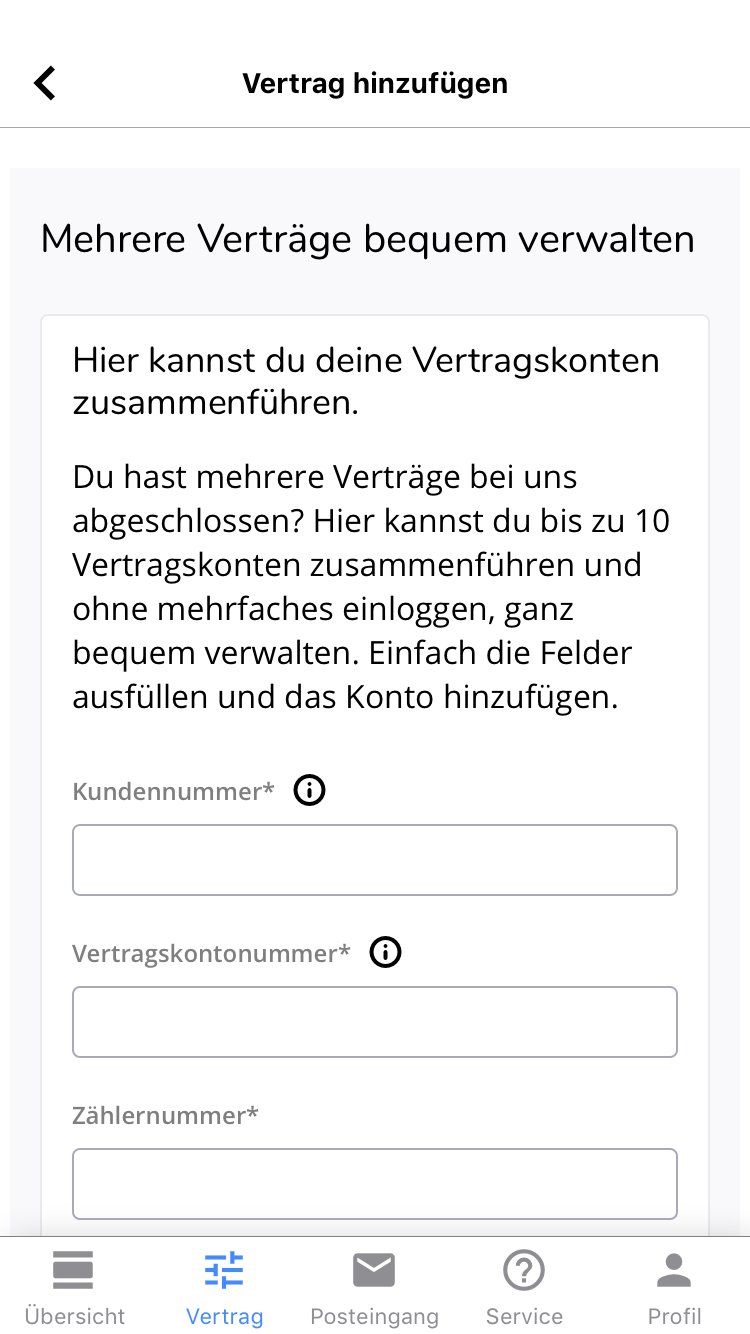Go back from Vertrag hinzufügen
Image resolution: width=750 pixels, height=1334 pixels.
point(45,83)
